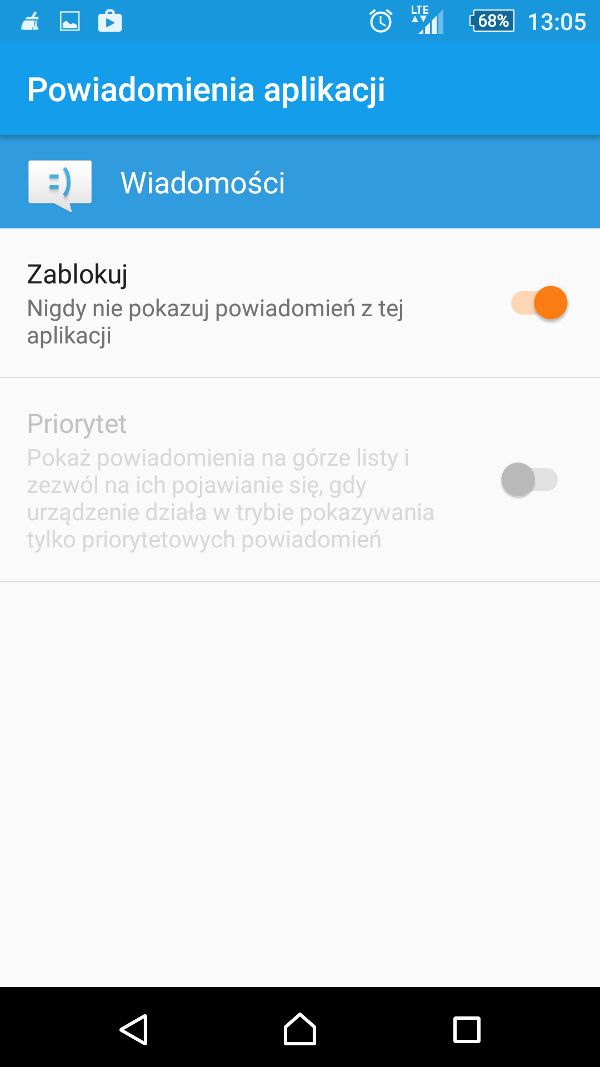The image size is (600, 1067).
Task: Turn off the Zablokuj switch
Action: pos(539,303)
